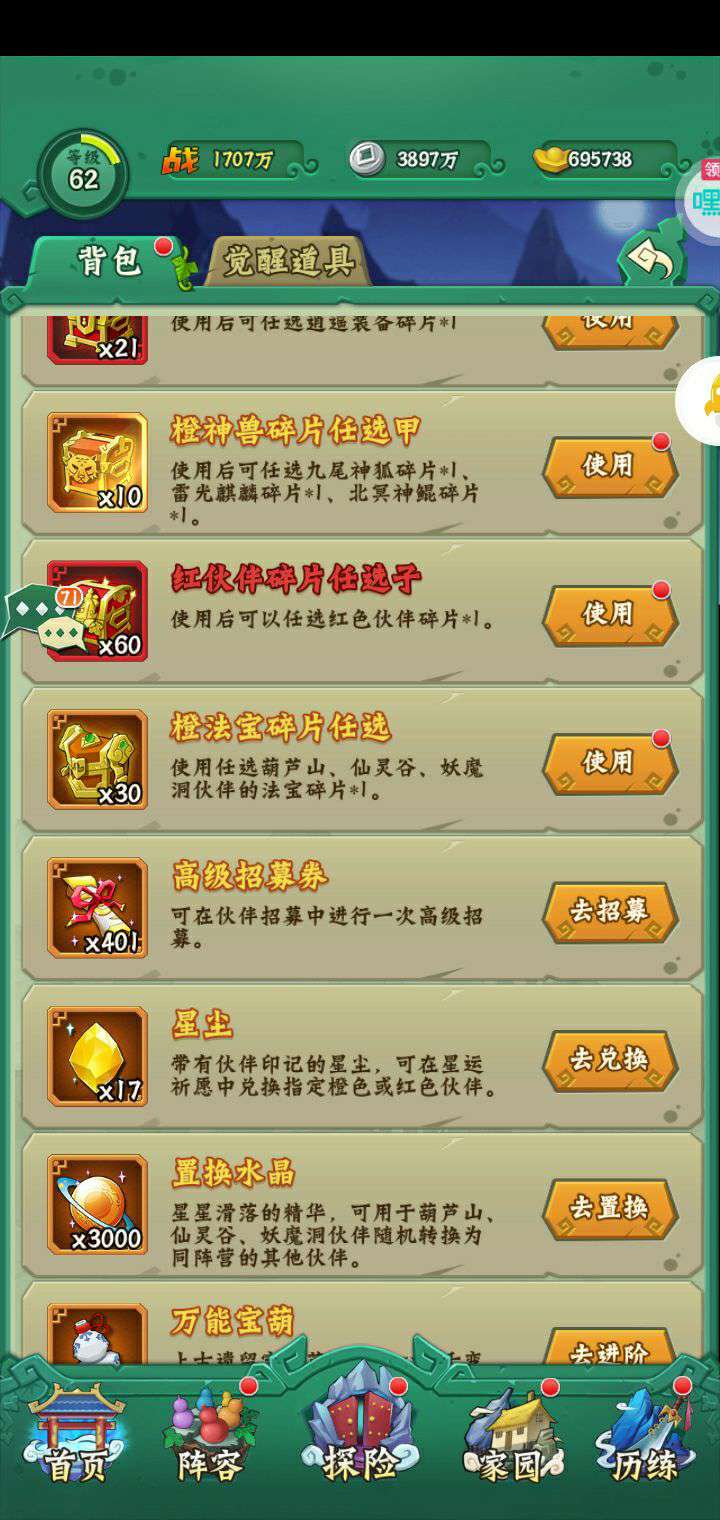Tap 去招募 for 高级招募券
The height and width of the screenshot is (1520, 720).
609,911
